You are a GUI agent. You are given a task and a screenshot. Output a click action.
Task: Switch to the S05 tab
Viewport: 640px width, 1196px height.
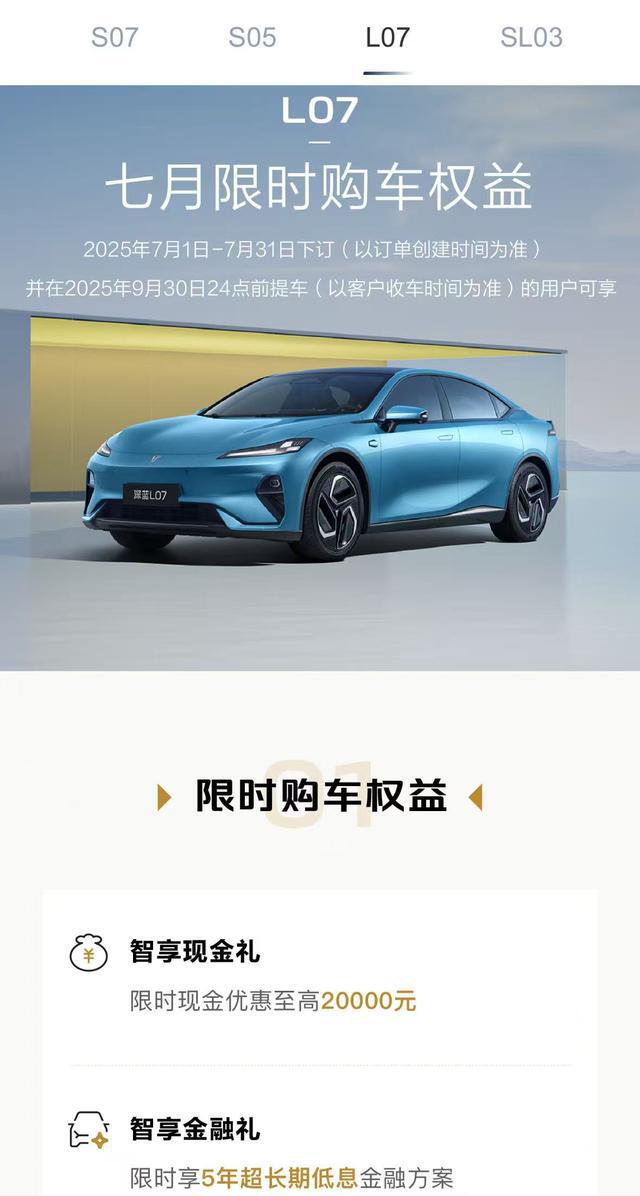(252, 38)
